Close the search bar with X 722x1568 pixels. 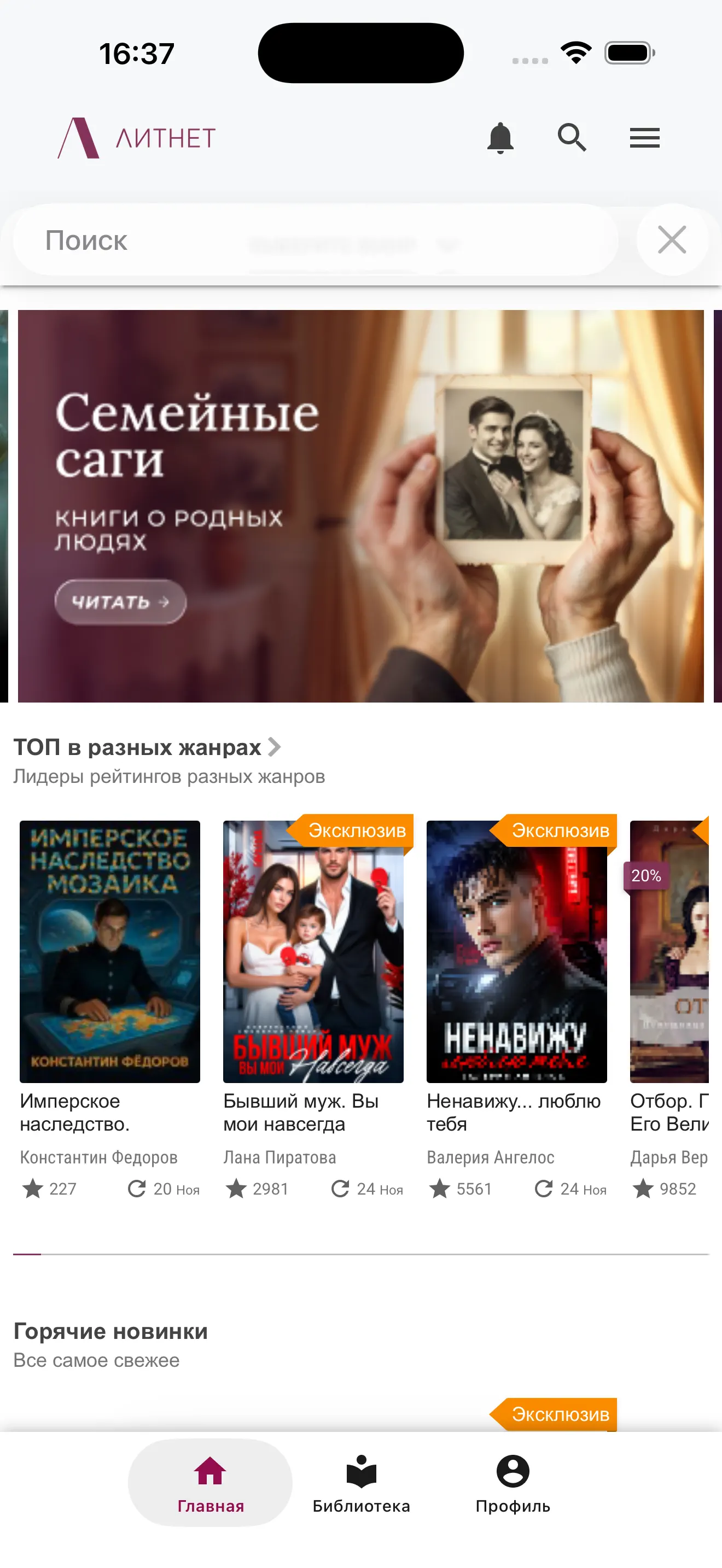[x=672, y=239]
